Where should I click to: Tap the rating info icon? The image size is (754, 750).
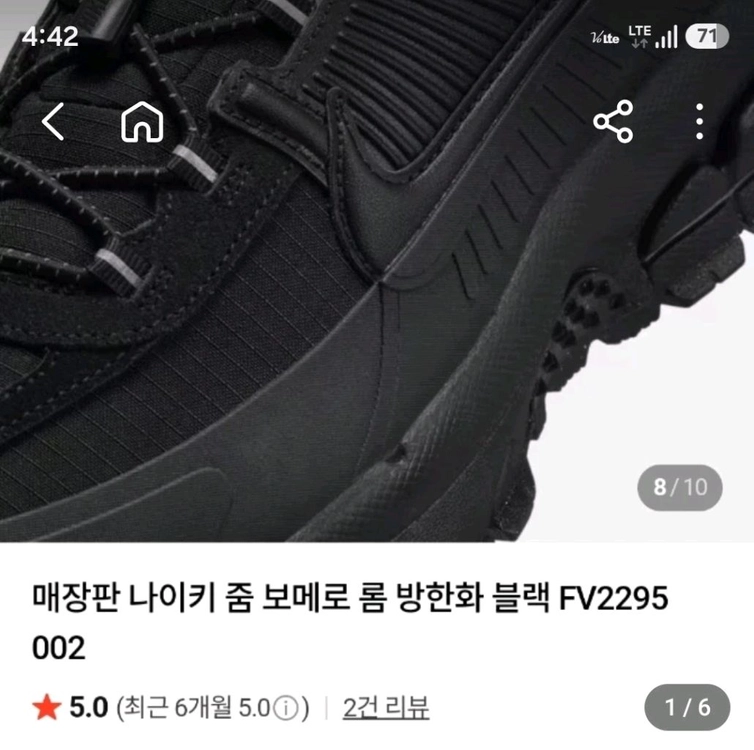(x=286, y=708)
